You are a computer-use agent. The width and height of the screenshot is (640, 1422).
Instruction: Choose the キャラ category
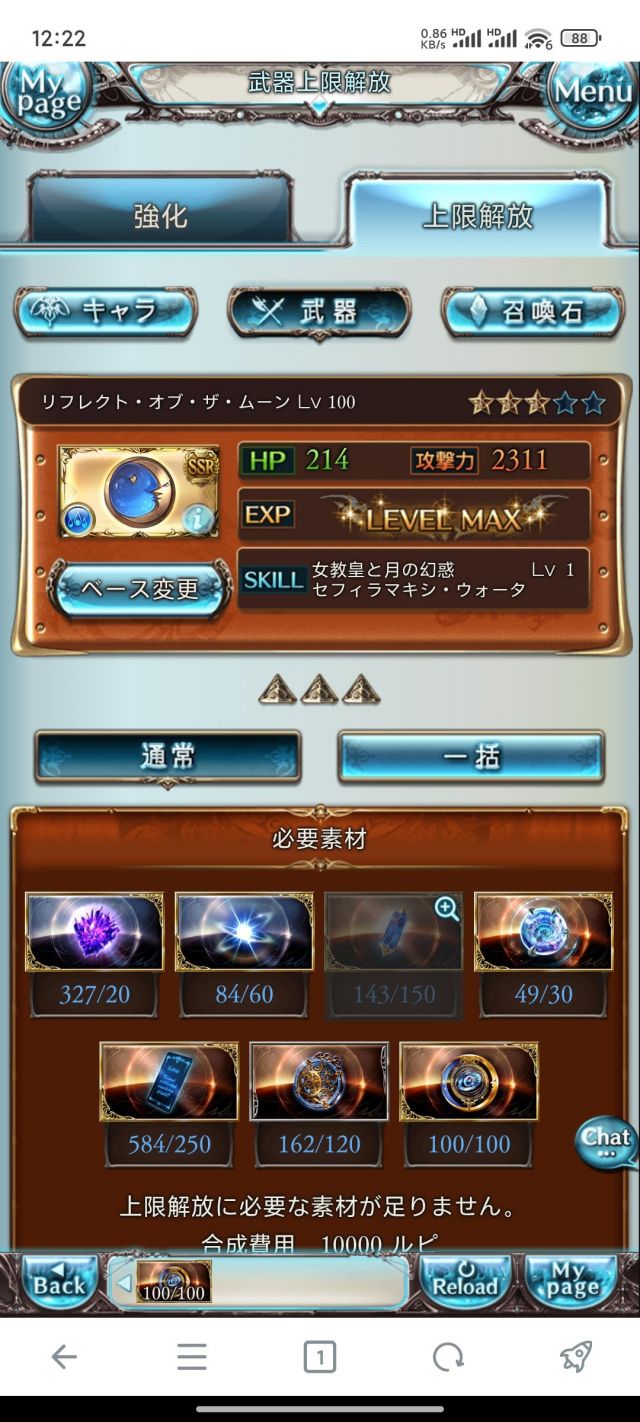pos(105,312)
